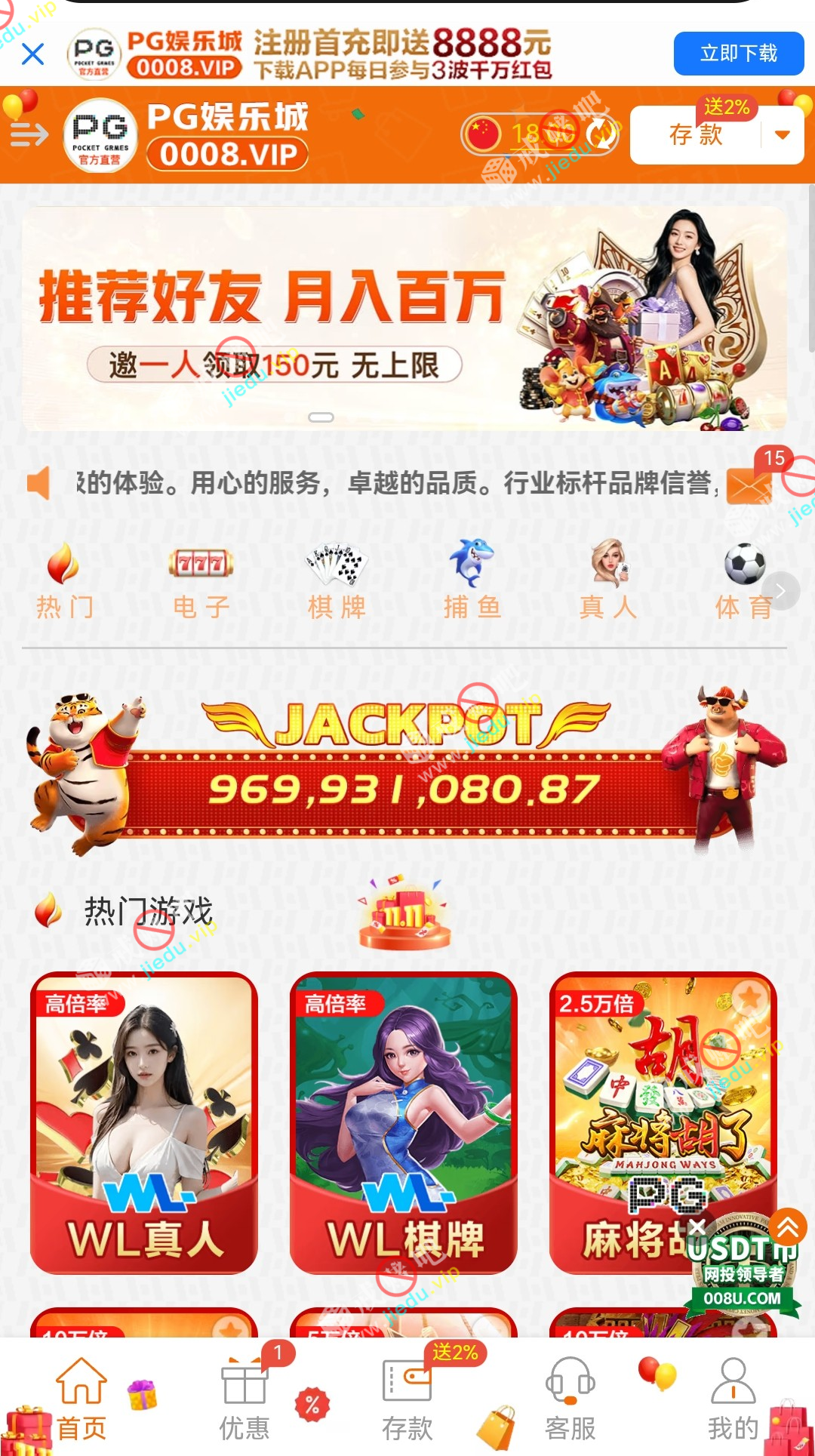Show more categories with the right arrow
Image resolution: width=815 pixels, height=1456 pixels.
click(x=781, y=591)
